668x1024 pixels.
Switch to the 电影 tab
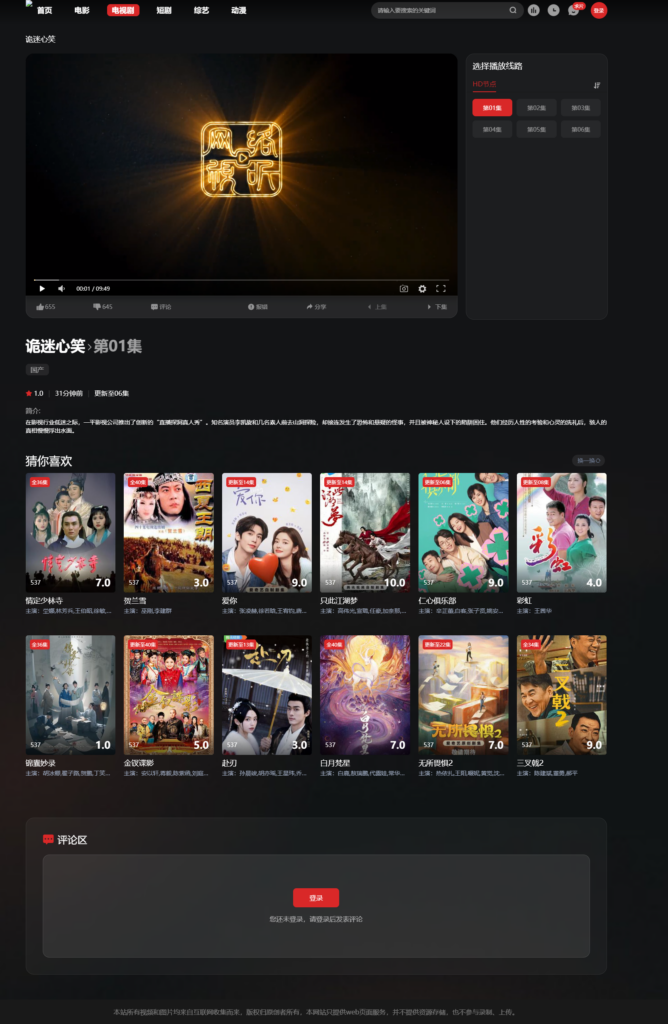(82, 10)
